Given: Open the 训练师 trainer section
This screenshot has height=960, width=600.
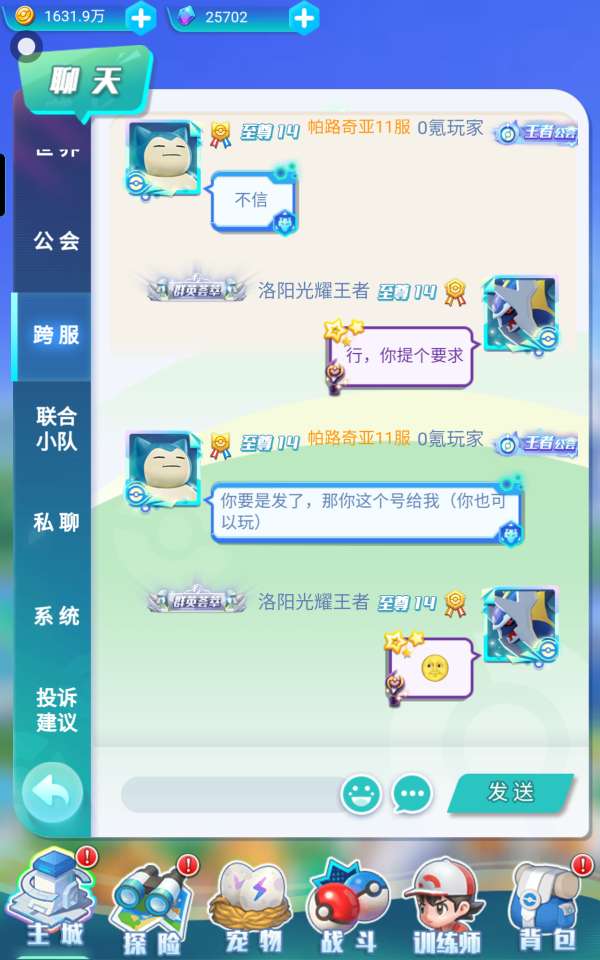Looking at the screenshot, I should point(447,905).
